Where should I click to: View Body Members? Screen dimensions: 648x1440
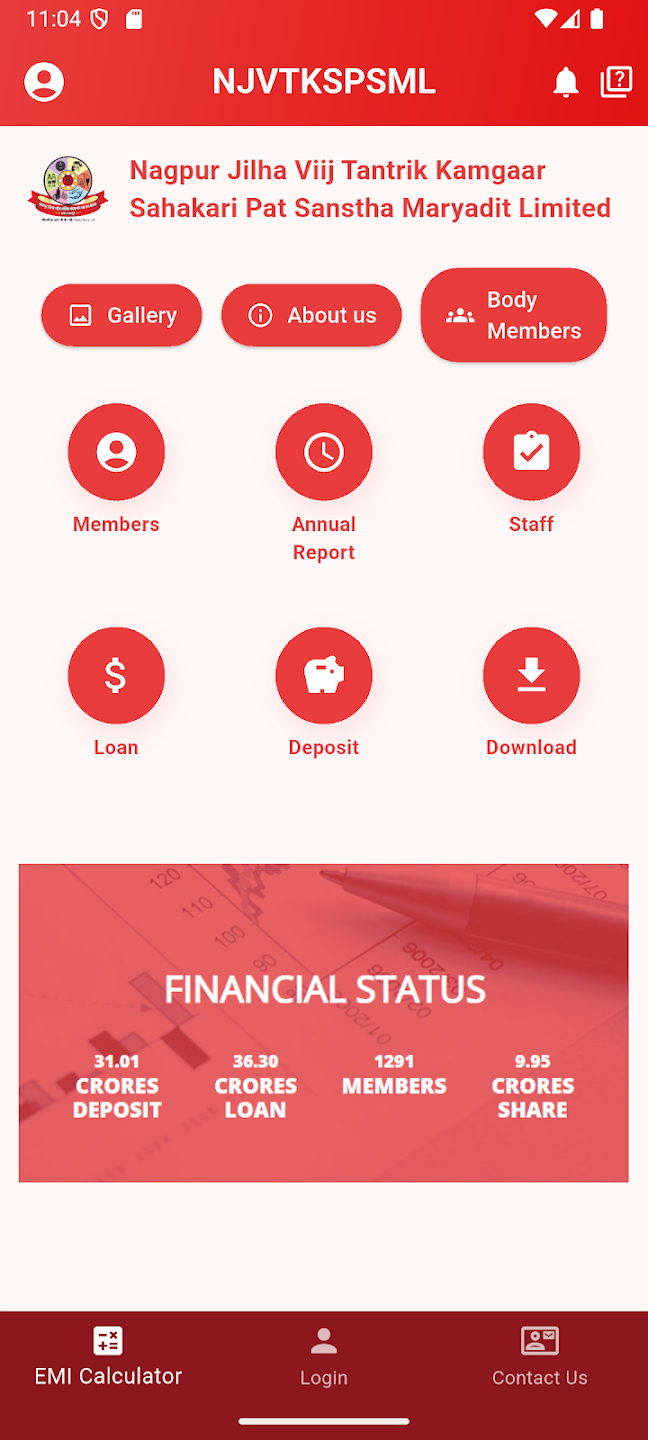click(x=514, y=315)
